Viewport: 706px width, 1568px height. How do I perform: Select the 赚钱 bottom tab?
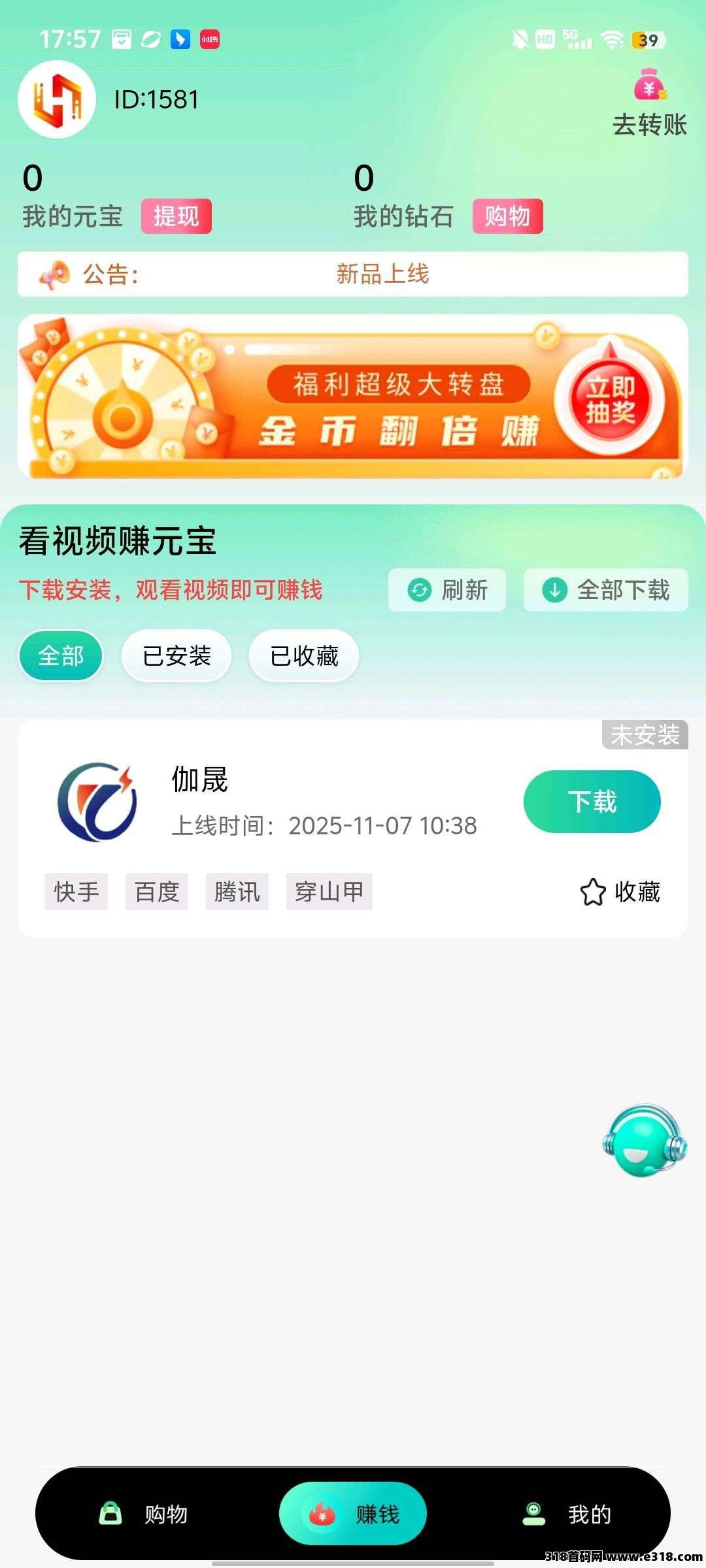click(353, 1514)
